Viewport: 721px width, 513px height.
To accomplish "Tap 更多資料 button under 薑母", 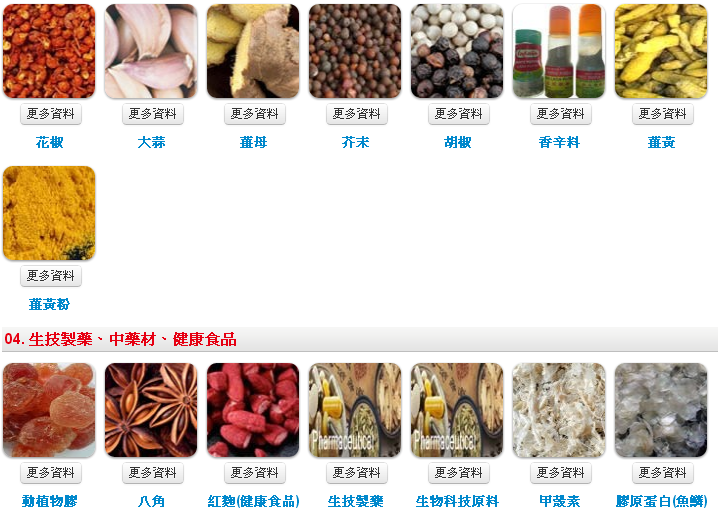I will click(x=254, y=114).
